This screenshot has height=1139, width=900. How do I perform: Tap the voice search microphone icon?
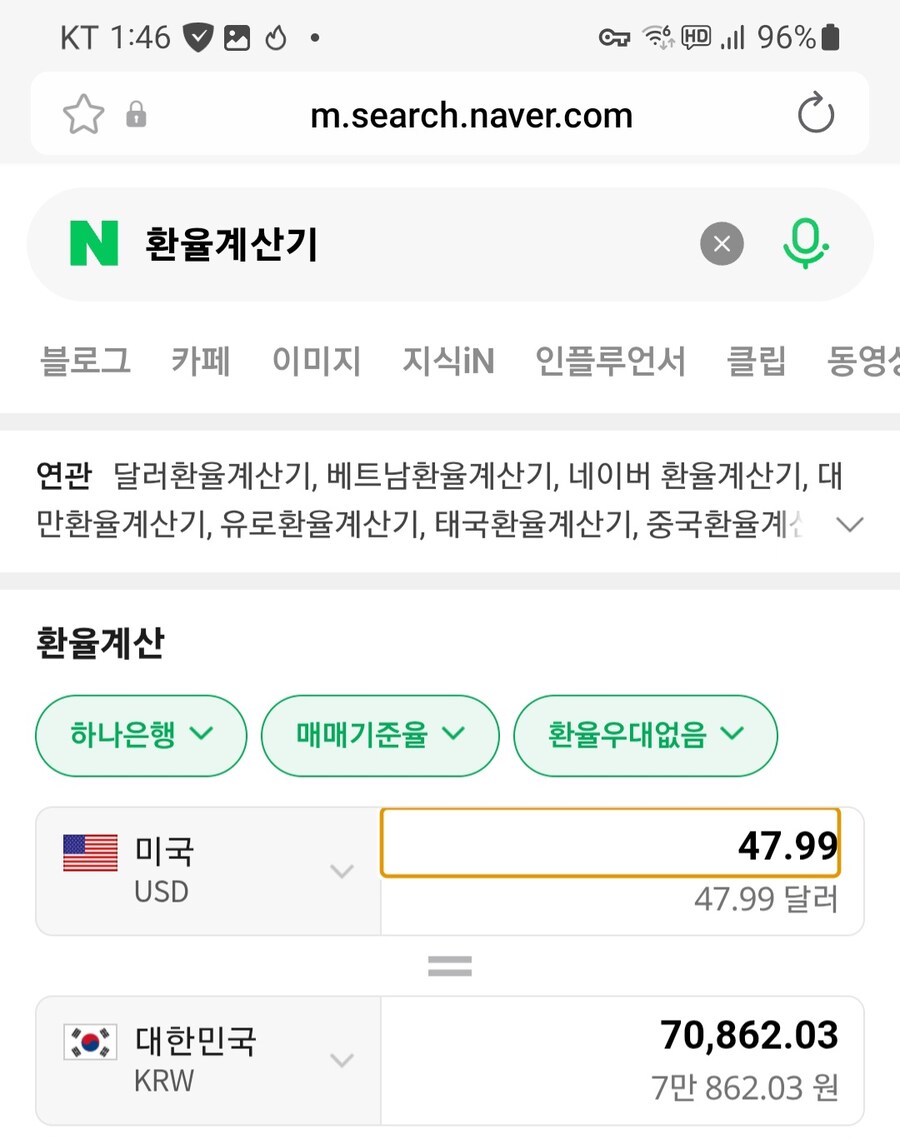pyautogui.click(x=807, y=243)
